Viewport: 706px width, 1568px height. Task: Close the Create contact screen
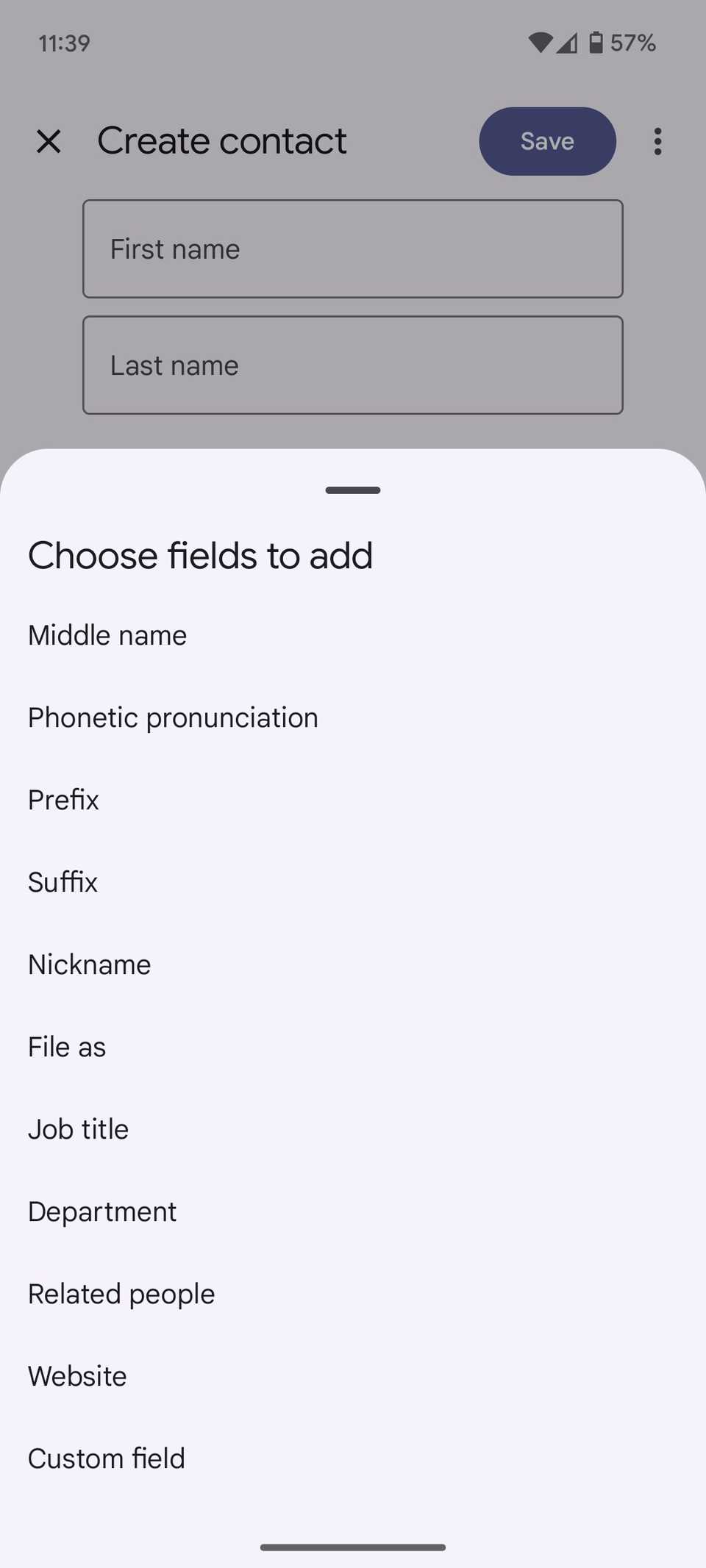coord(49,141)
